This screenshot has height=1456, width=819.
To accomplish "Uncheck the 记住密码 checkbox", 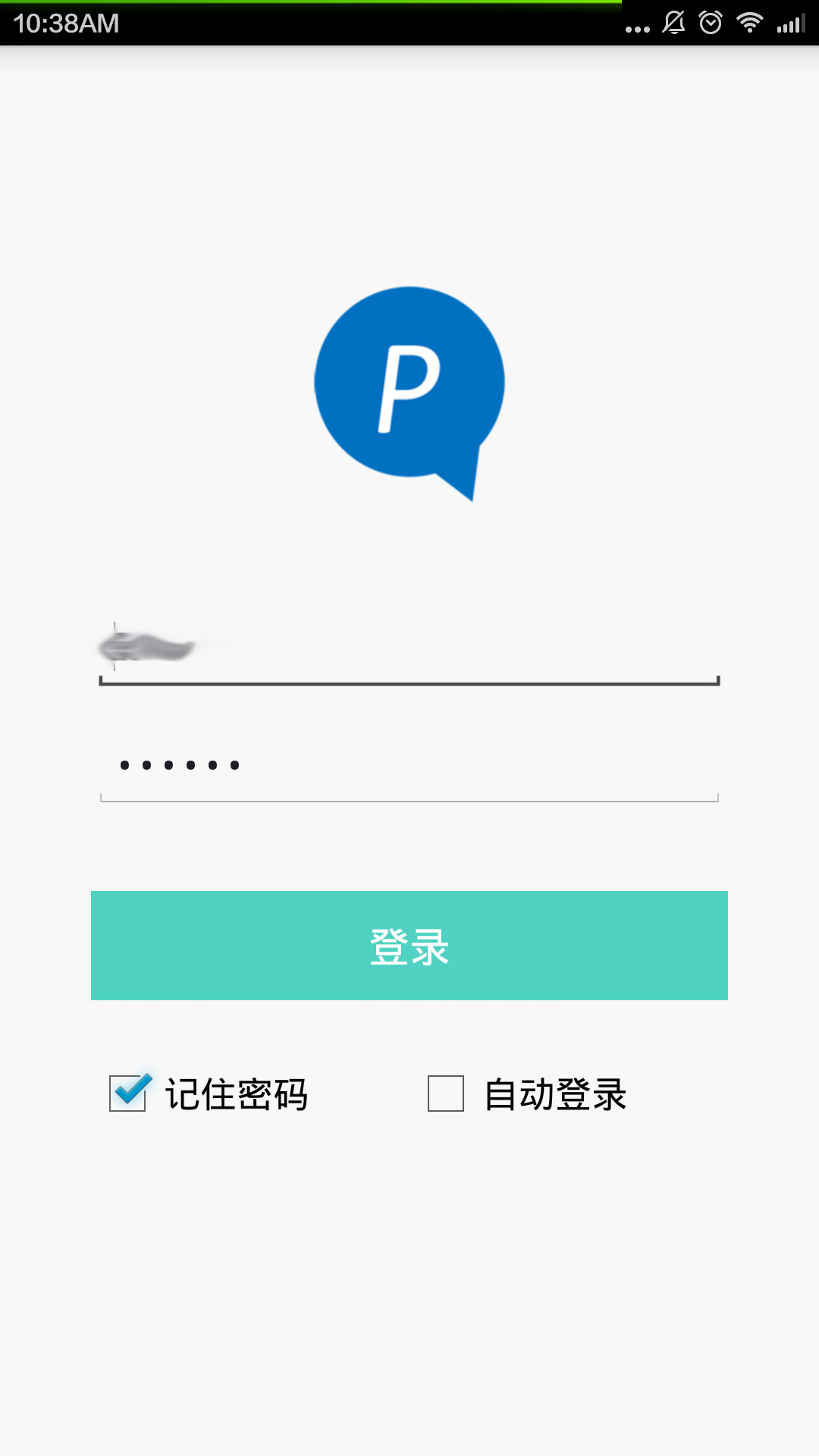I will click(128, 1094).
